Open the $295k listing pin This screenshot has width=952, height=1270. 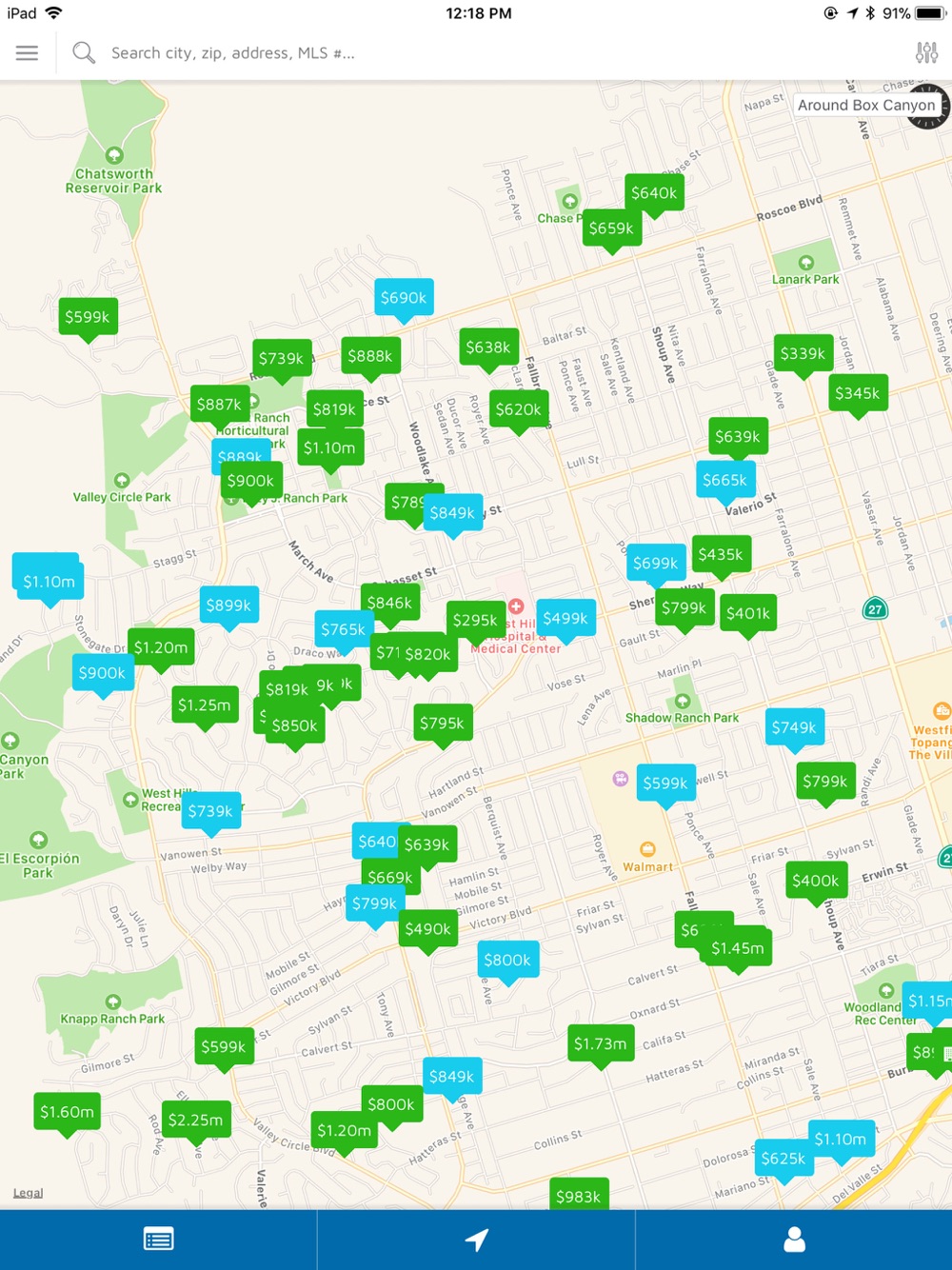(474, 621)
